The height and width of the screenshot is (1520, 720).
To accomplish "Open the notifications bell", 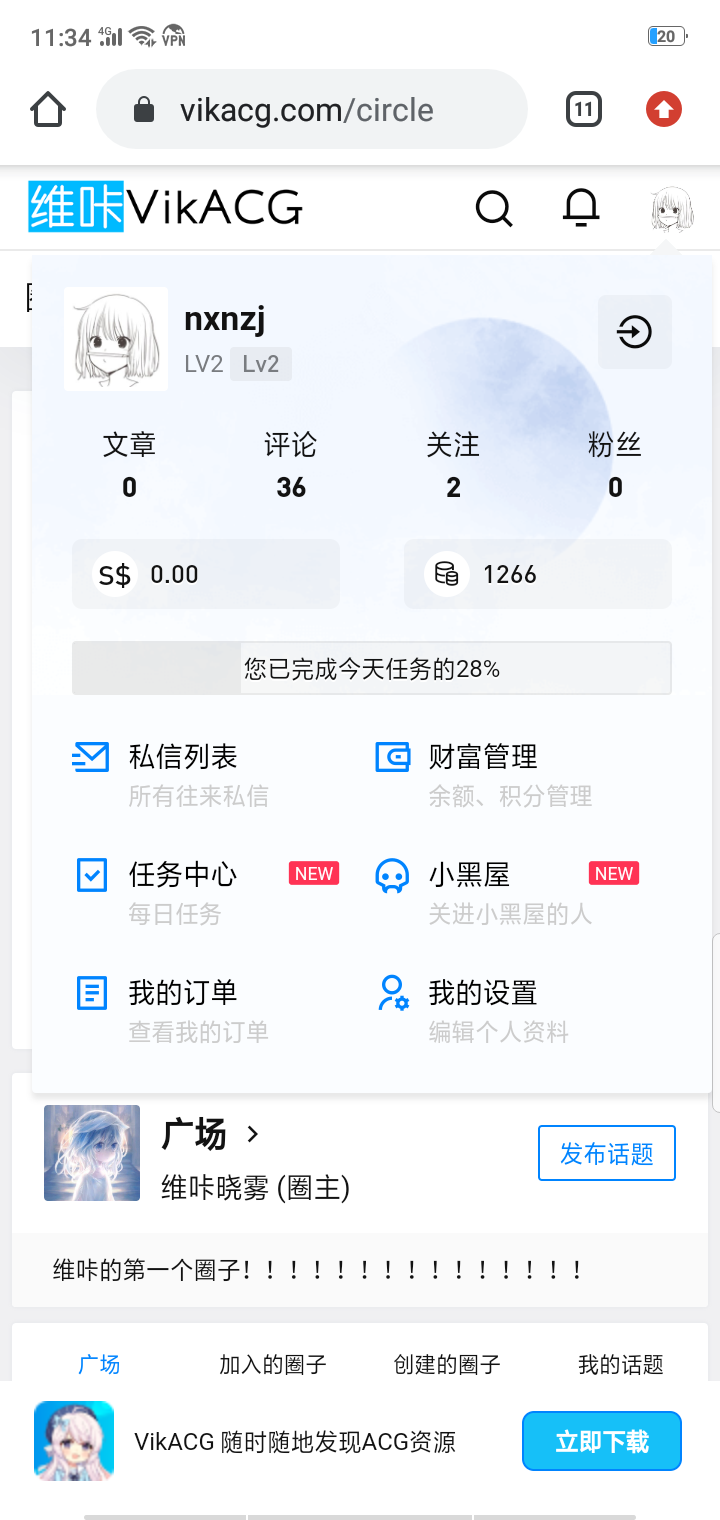I will point(581,208).
